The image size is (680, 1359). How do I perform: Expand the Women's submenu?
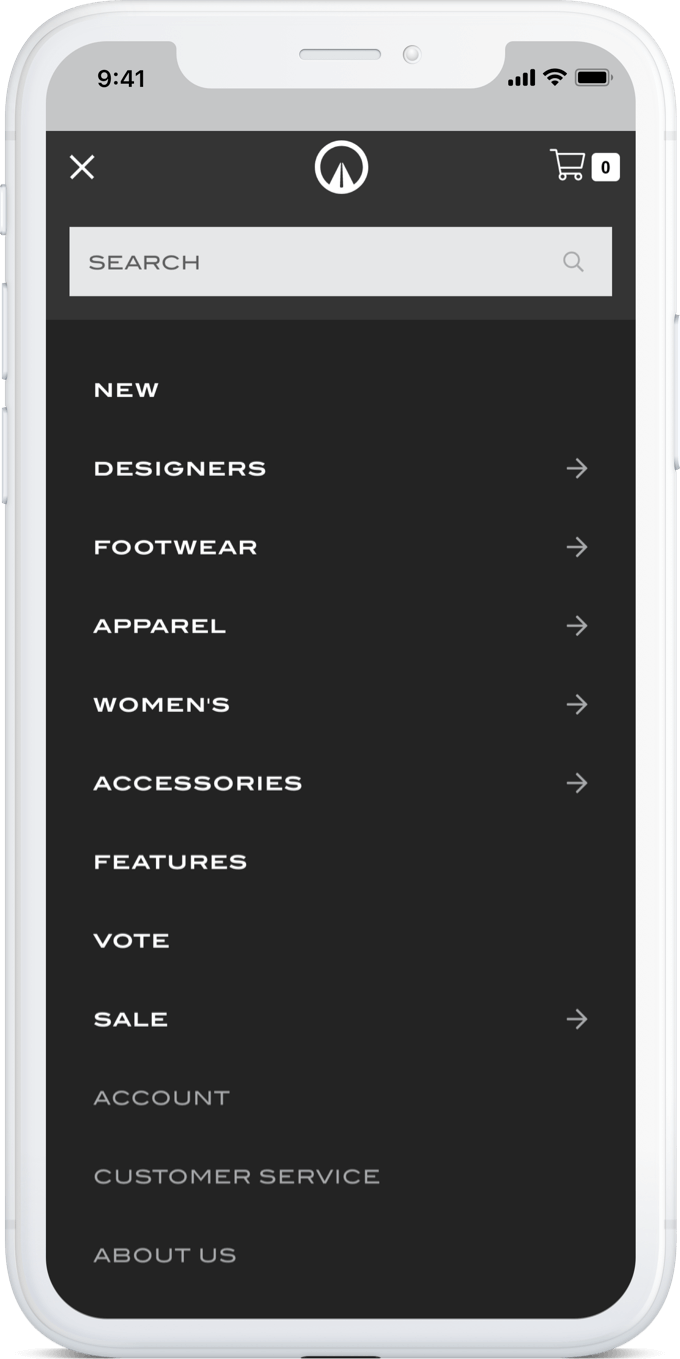pyautogui.click(x=576, y=705)
